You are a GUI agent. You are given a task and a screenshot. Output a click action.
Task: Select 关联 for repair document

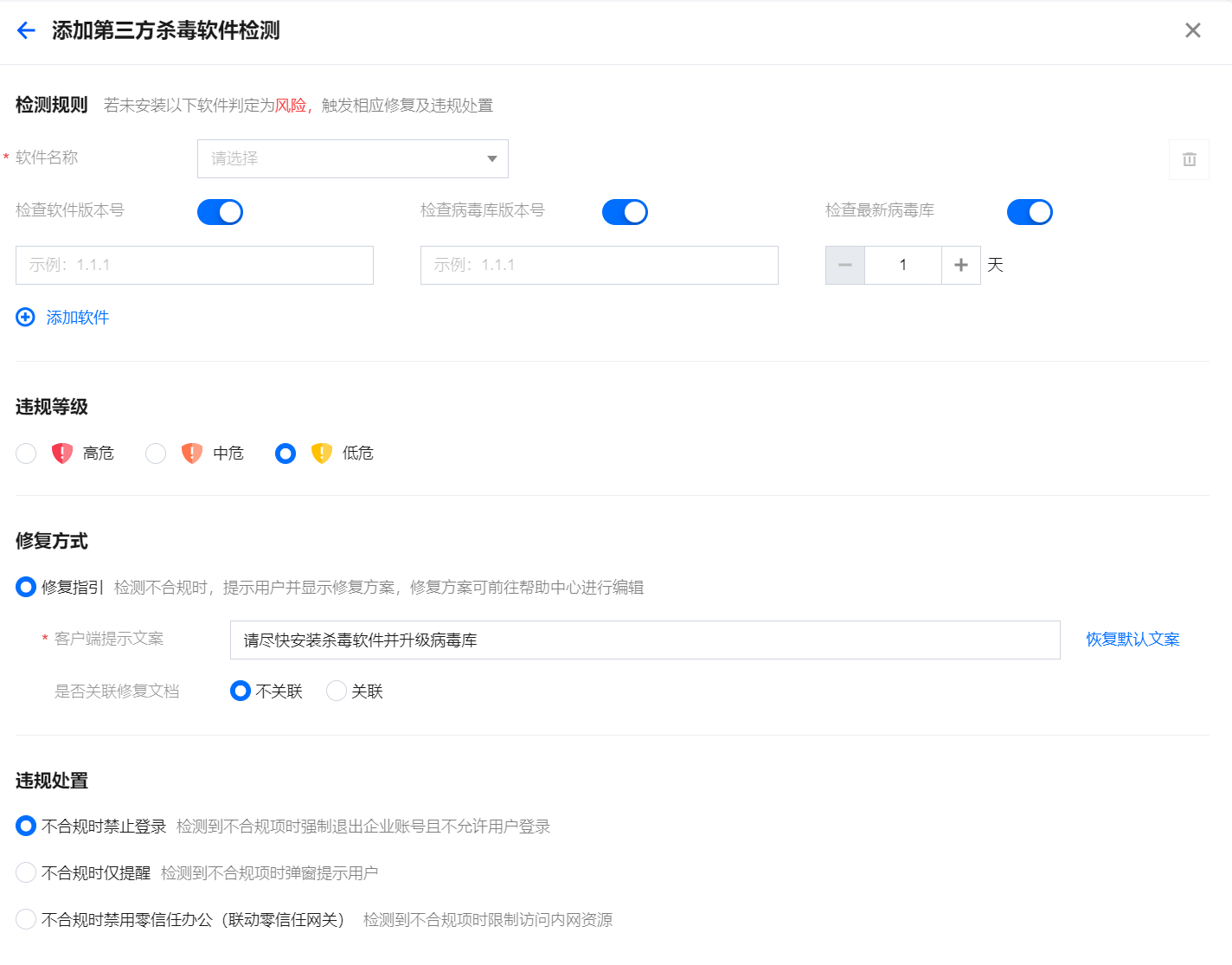coord(337,691)
